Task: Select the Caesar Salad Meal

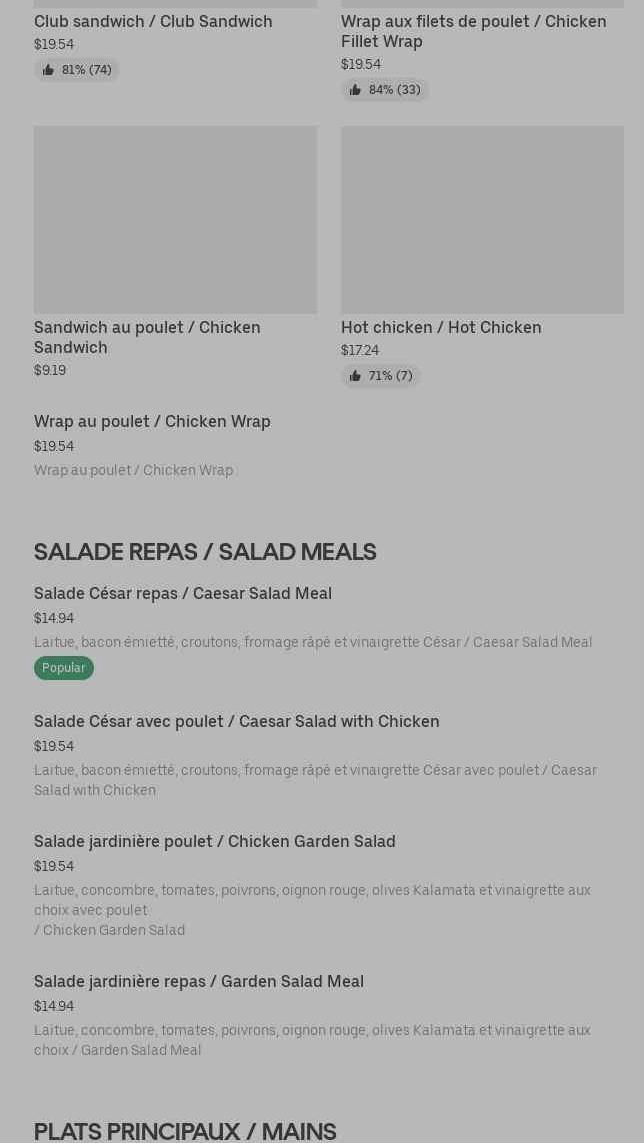Action: [x=183, y=593]
